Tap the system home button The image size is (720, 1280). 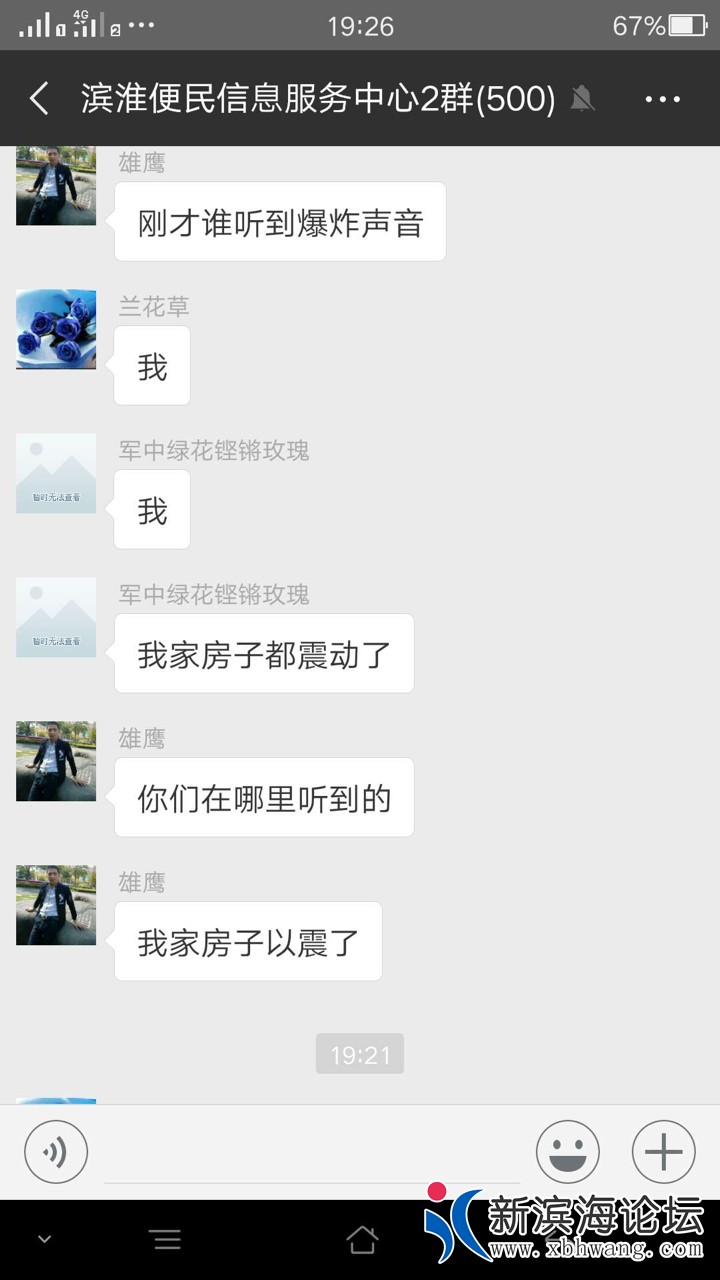pos(362,1241)
